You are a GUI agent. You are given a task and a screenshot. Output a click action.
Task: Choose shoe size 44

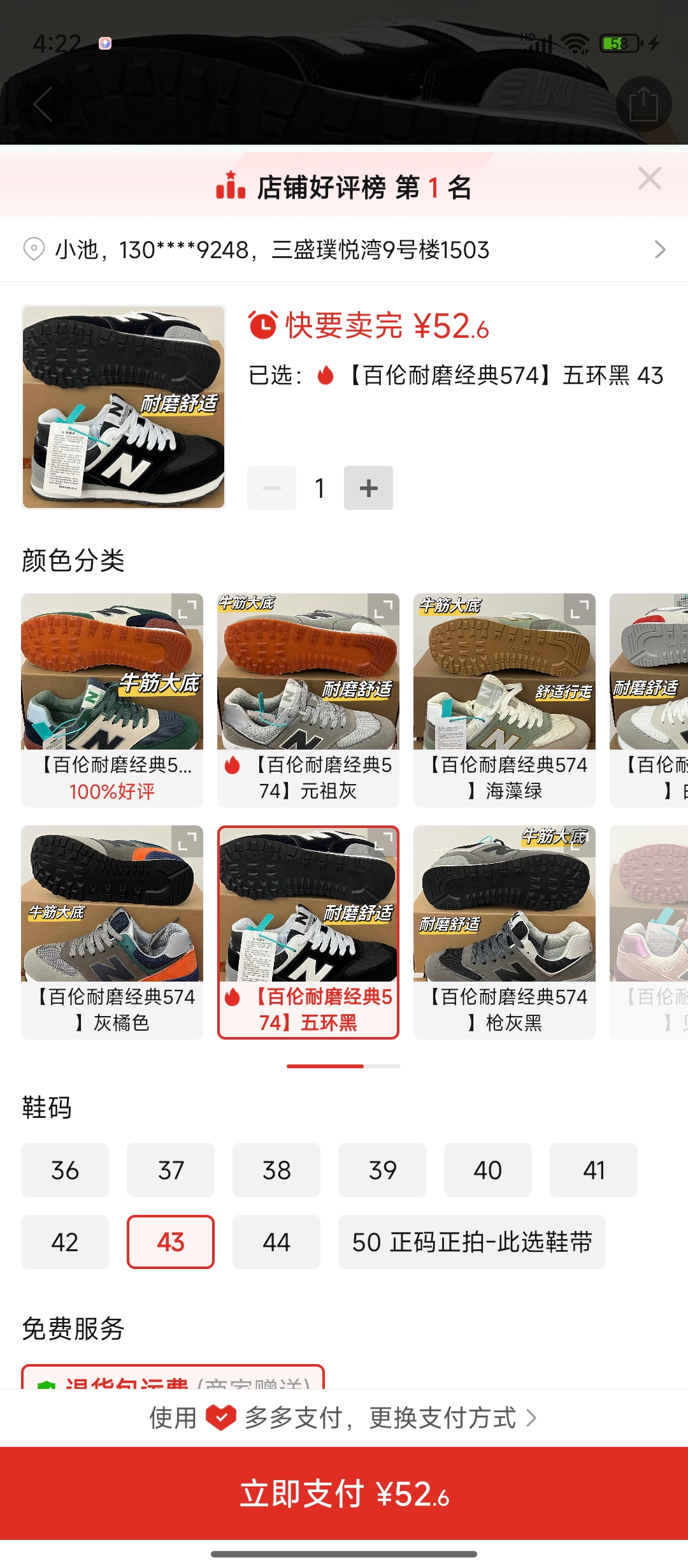276,1242
